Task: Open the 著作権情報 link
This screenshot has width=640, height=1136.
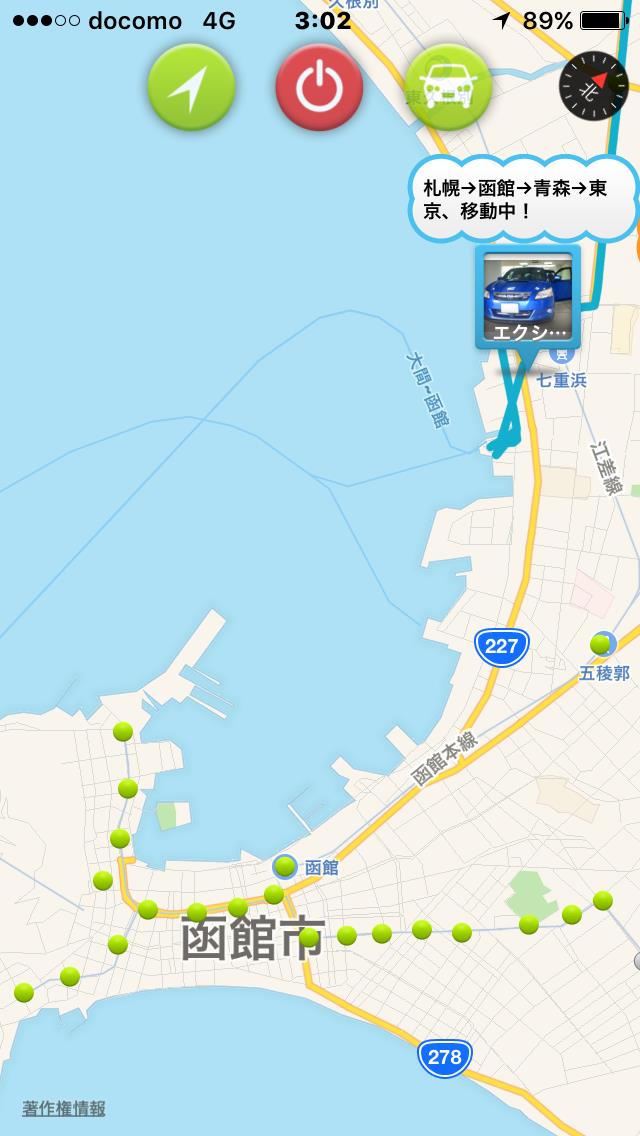Action: (64, 1108)
